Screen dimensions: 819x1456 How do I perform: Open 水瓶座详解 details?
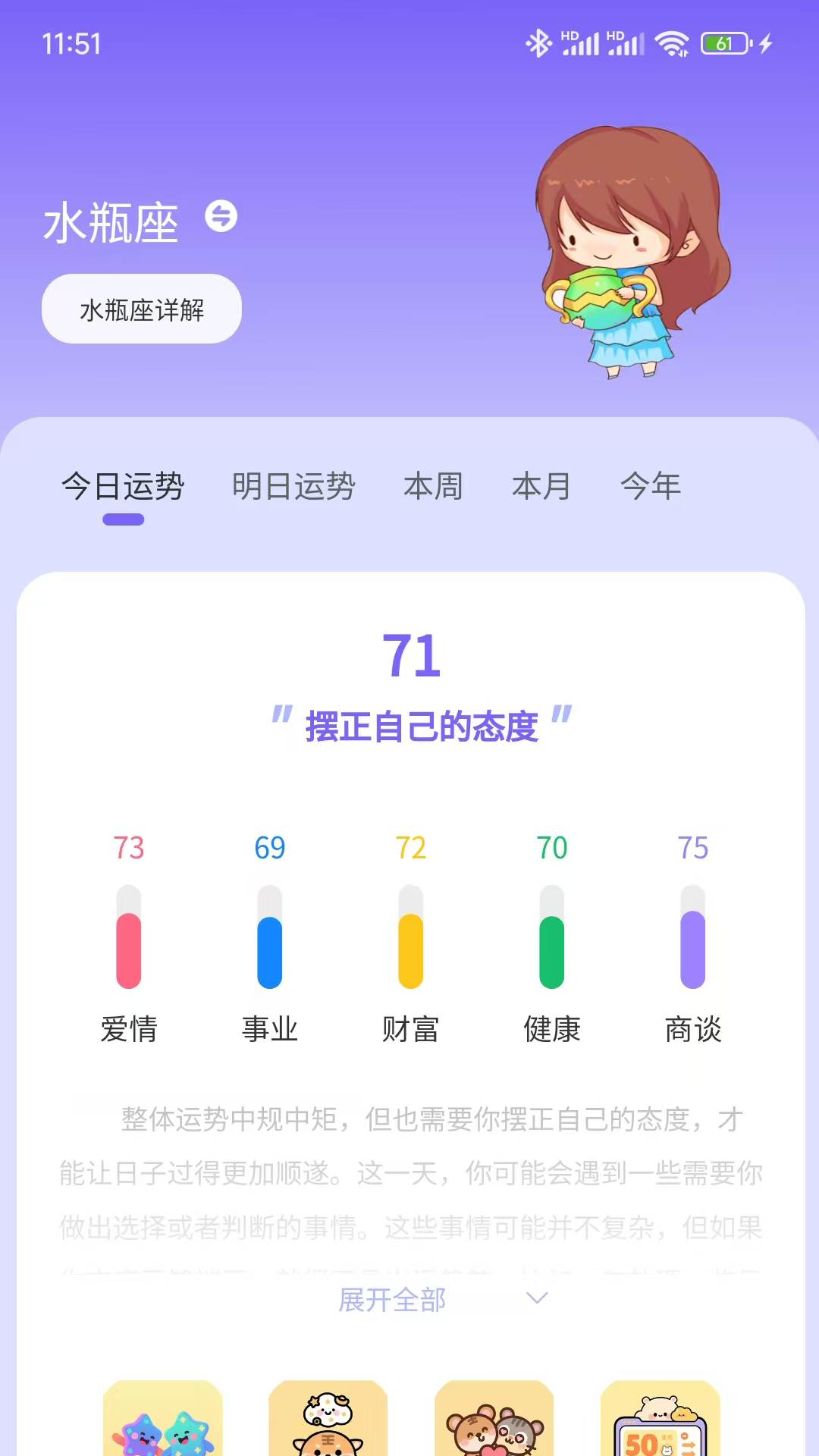(141, 308)
